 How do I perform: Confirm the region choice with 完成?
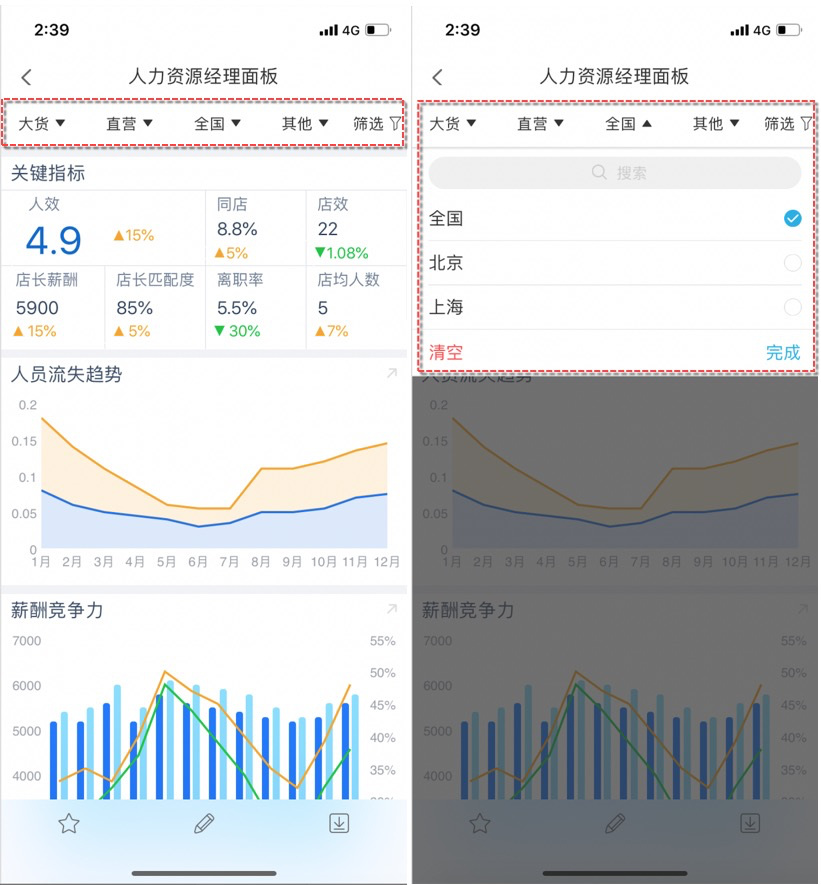(783, 352)
